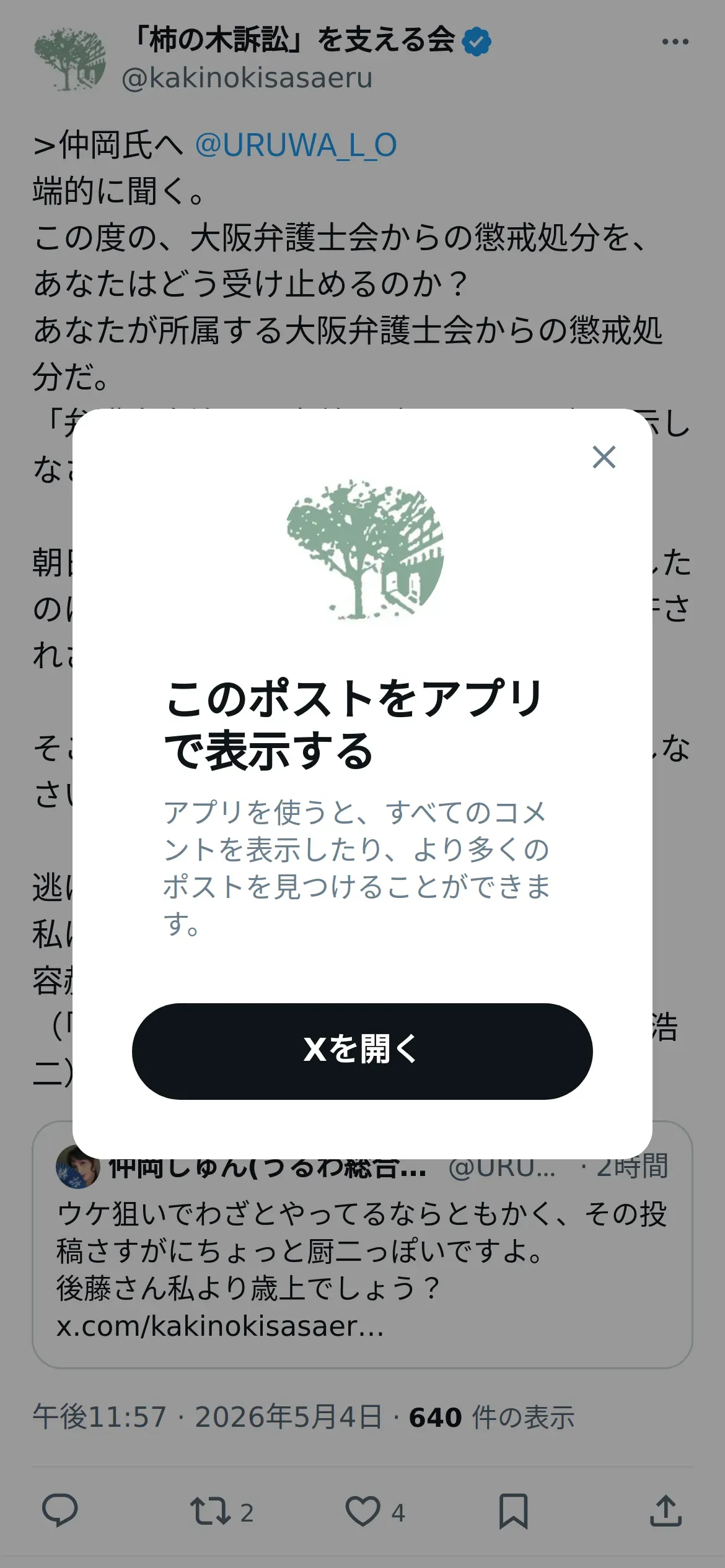This screenshot has width=725, height=1568.
Task: Repost this post
Action: (221, 1512)
